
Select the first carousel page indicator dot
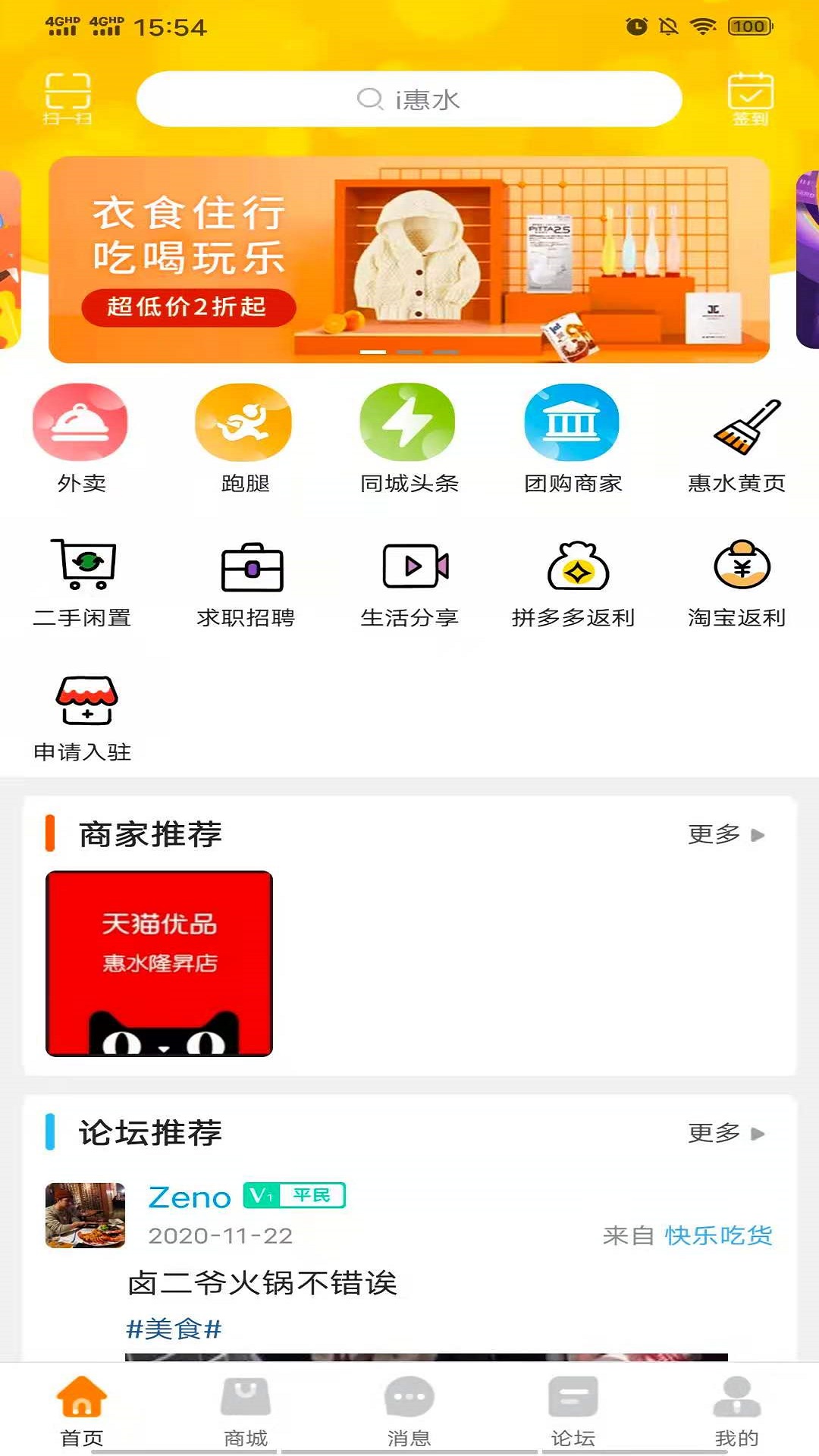(x=372, y=352)
